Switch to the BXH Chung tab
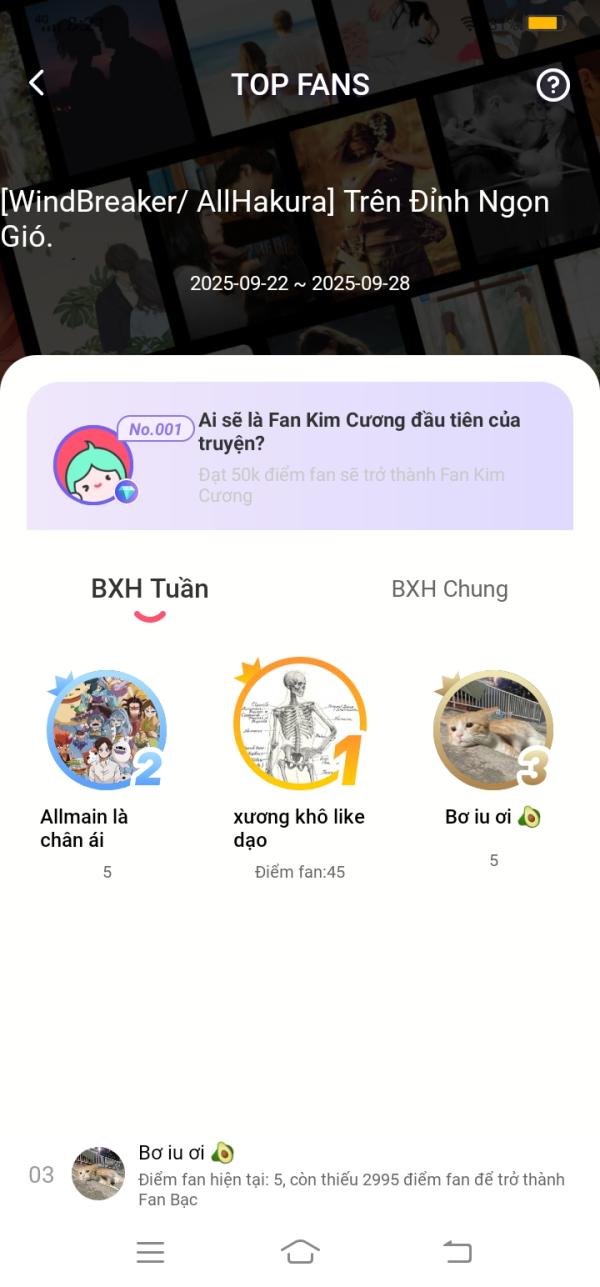This screenshot has width=600, height=1287. pyautogui.click(x=449, y=589)
